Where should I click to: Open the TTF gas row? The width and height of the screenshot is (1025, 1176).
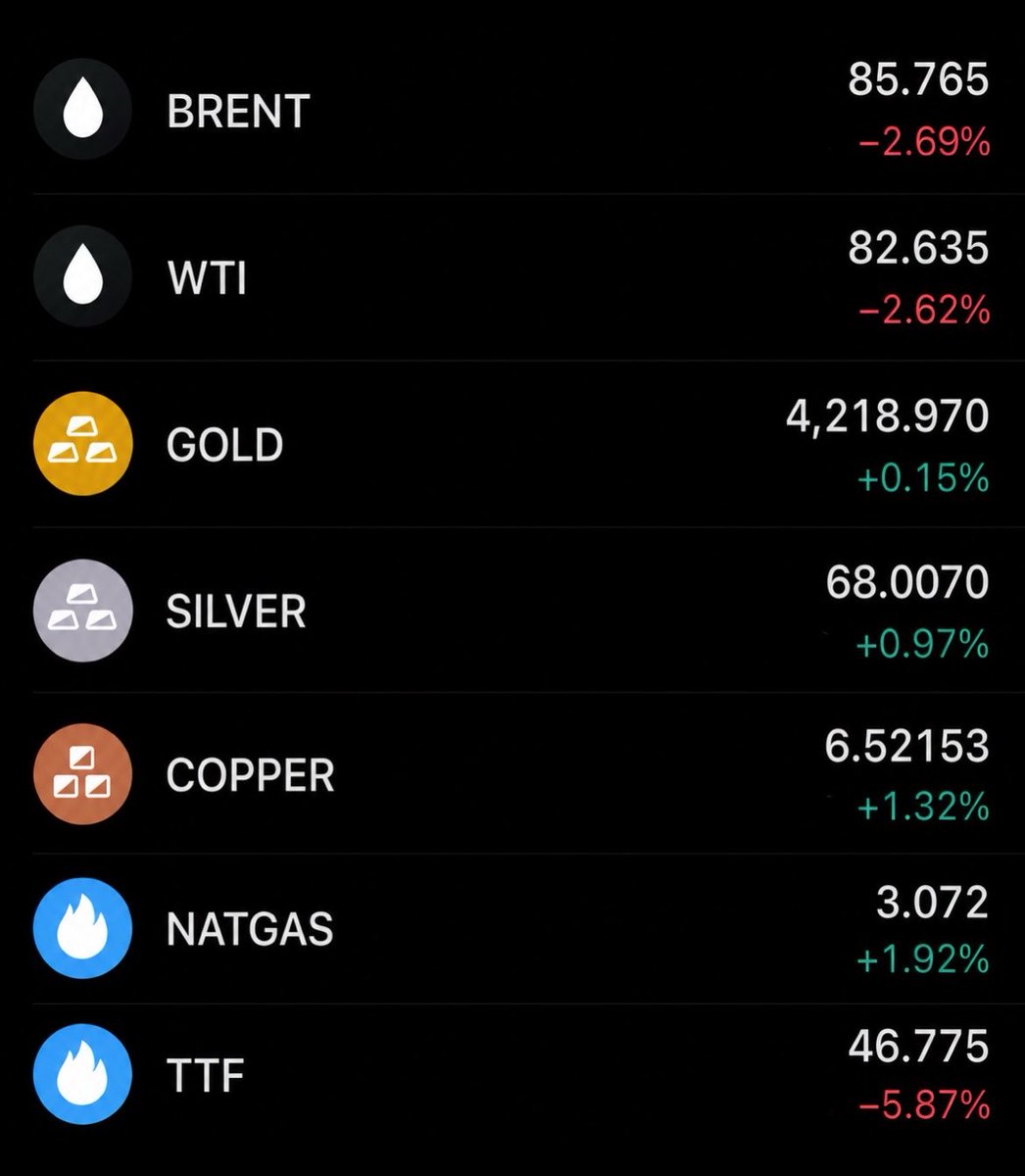tap(512, 1075)
